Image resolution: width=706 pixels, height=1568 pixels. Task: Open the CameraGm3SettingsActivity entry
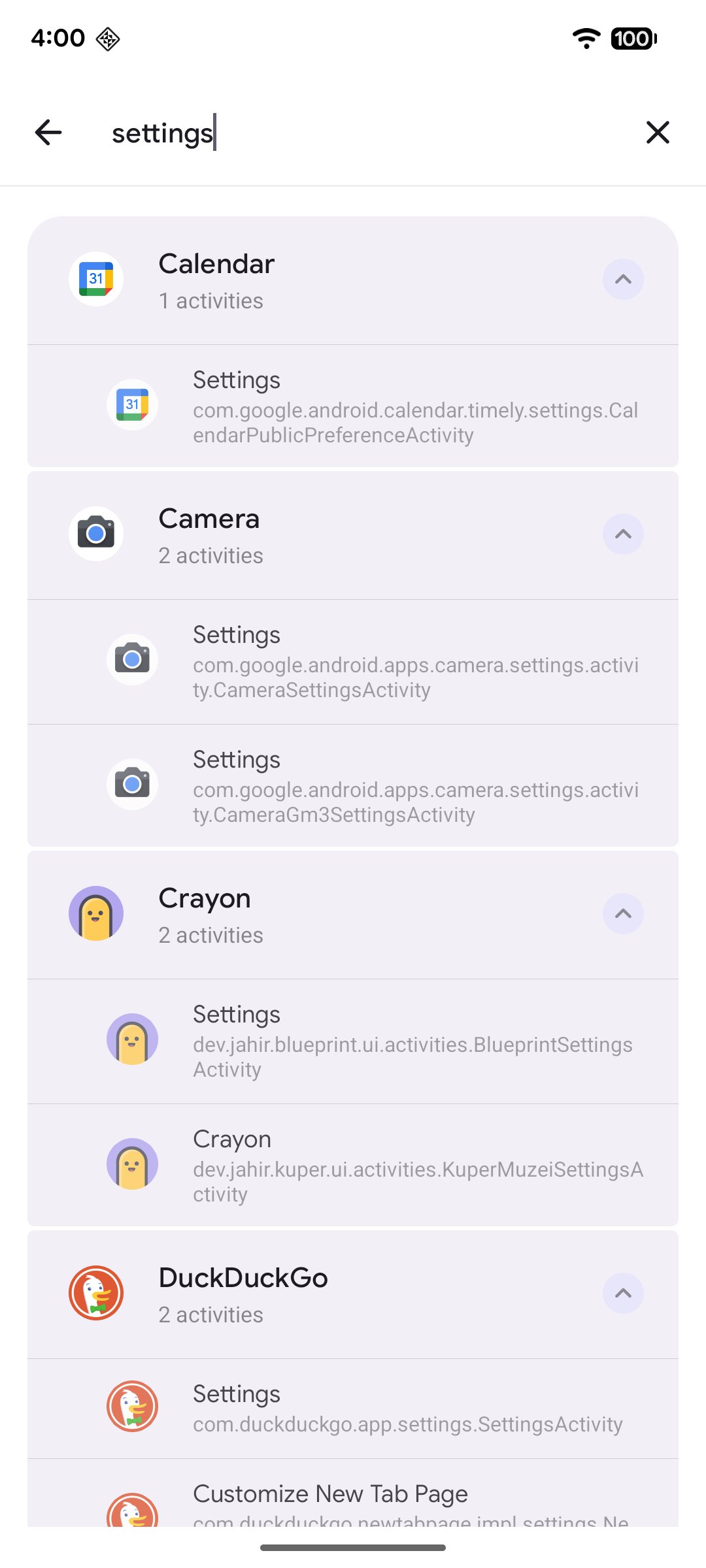[x=353, y=786]
